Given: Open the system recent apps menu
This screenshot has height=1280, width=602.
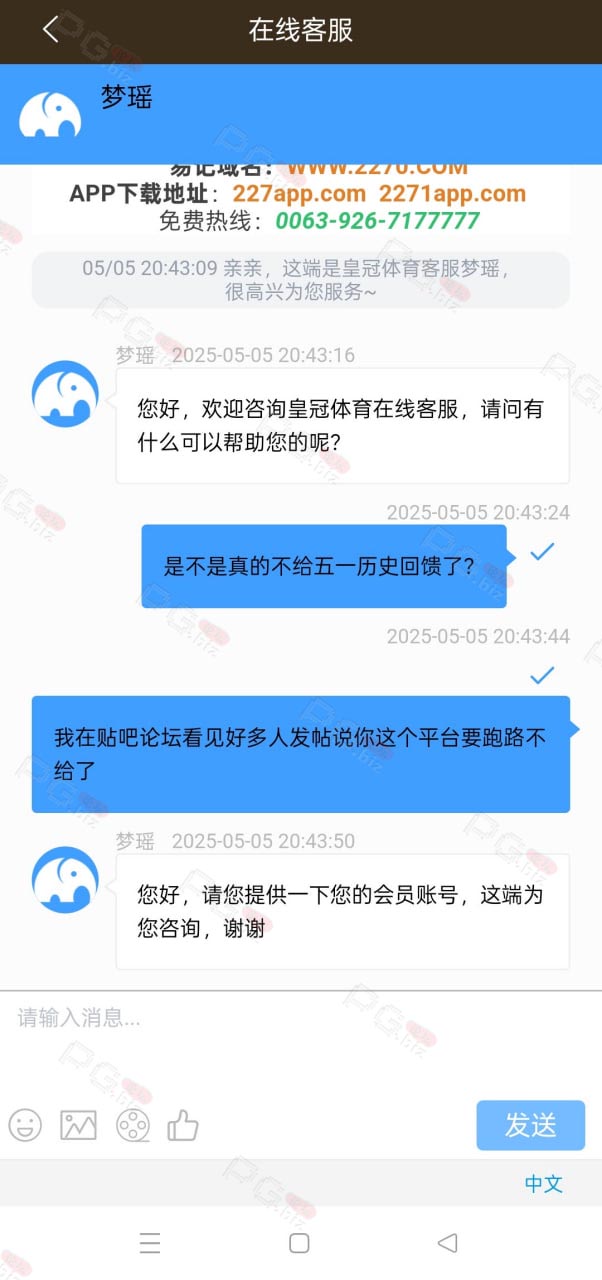Looking at the screenshot, I should pos(150,1243).
